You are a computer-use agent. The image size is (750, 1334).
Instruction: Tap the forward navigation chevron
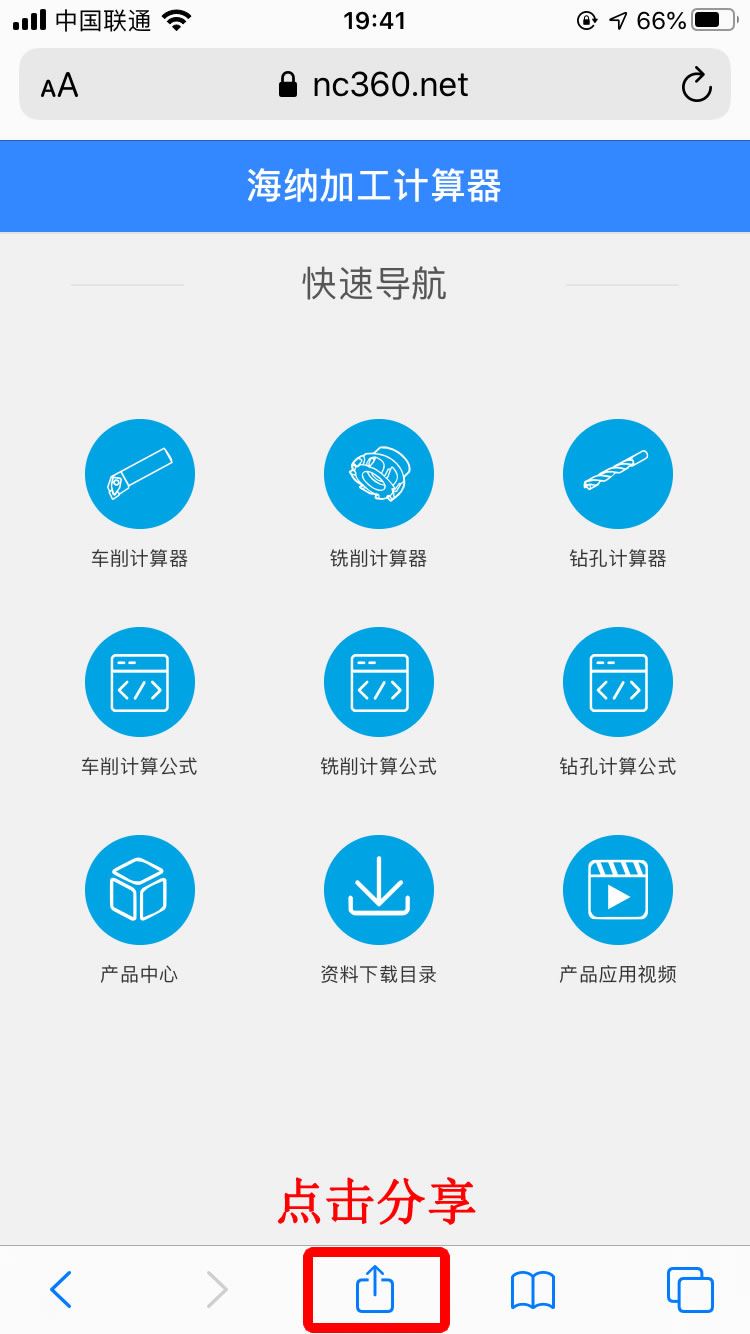click(218, 1290)
